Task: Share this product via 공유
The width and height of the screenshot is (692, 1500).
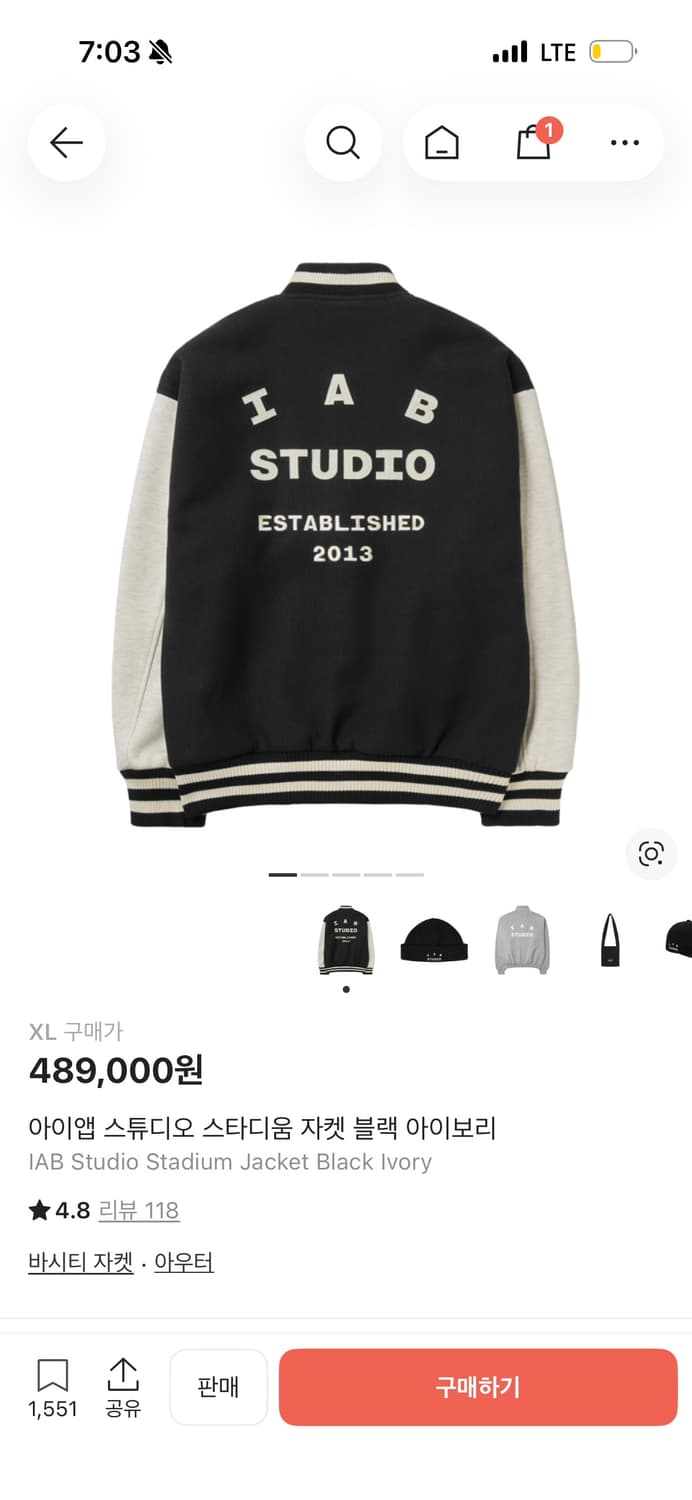Action: point(123,1387)
